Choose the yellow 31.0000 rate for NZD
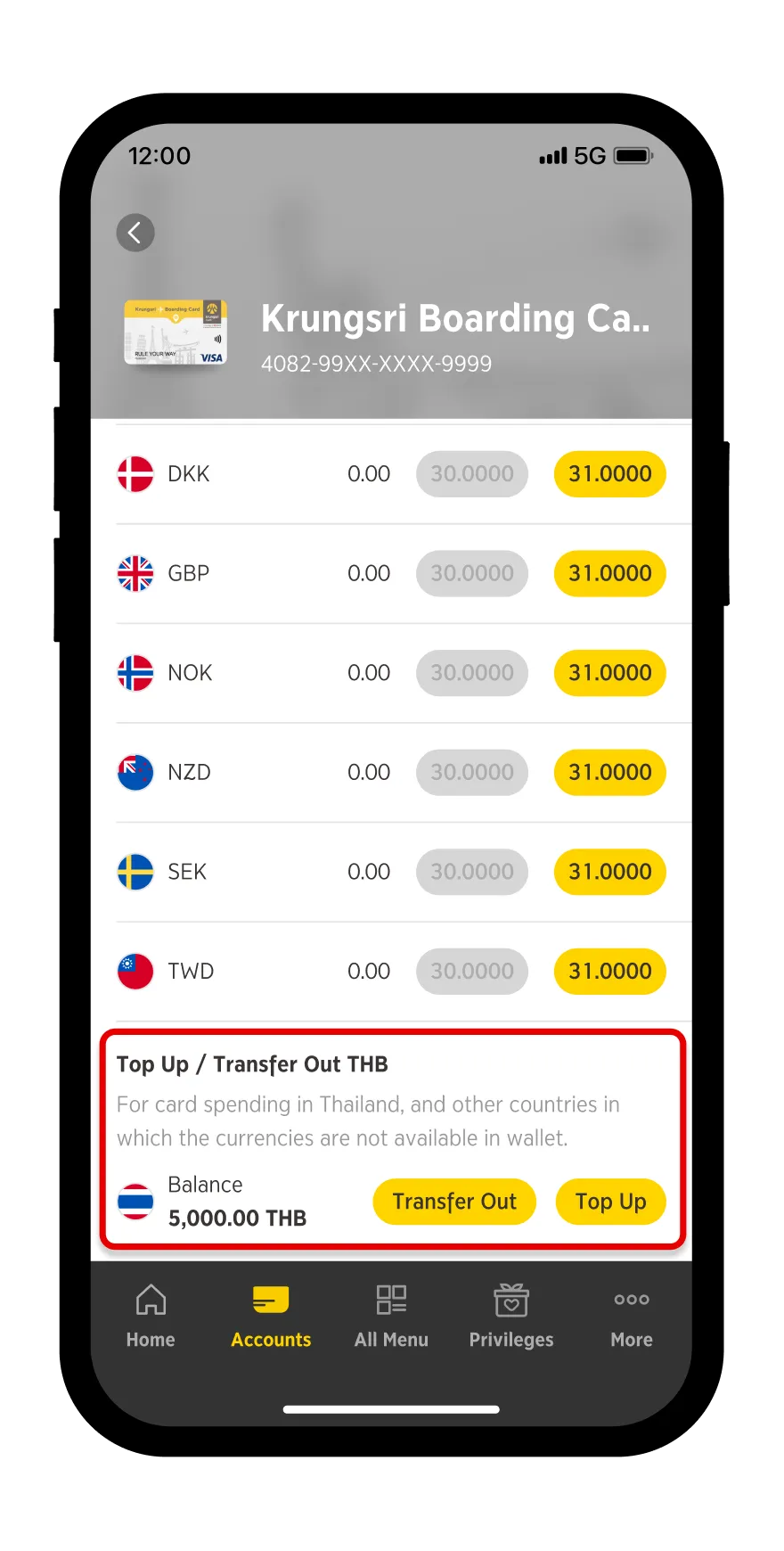The height and width of the screenshot is (1551, 784). [609, 772]
